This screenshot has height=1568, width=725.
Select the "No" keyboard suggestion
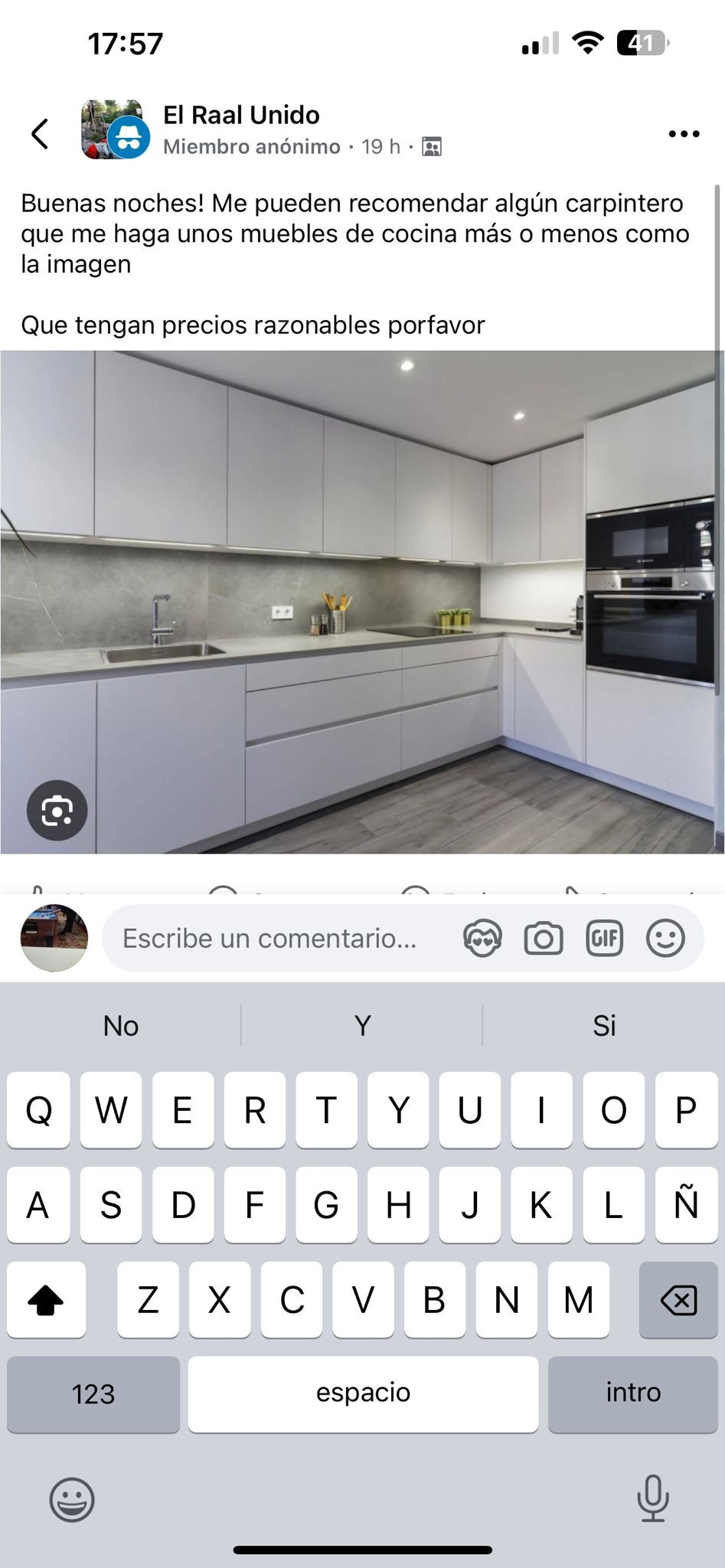pos(121,1026)
